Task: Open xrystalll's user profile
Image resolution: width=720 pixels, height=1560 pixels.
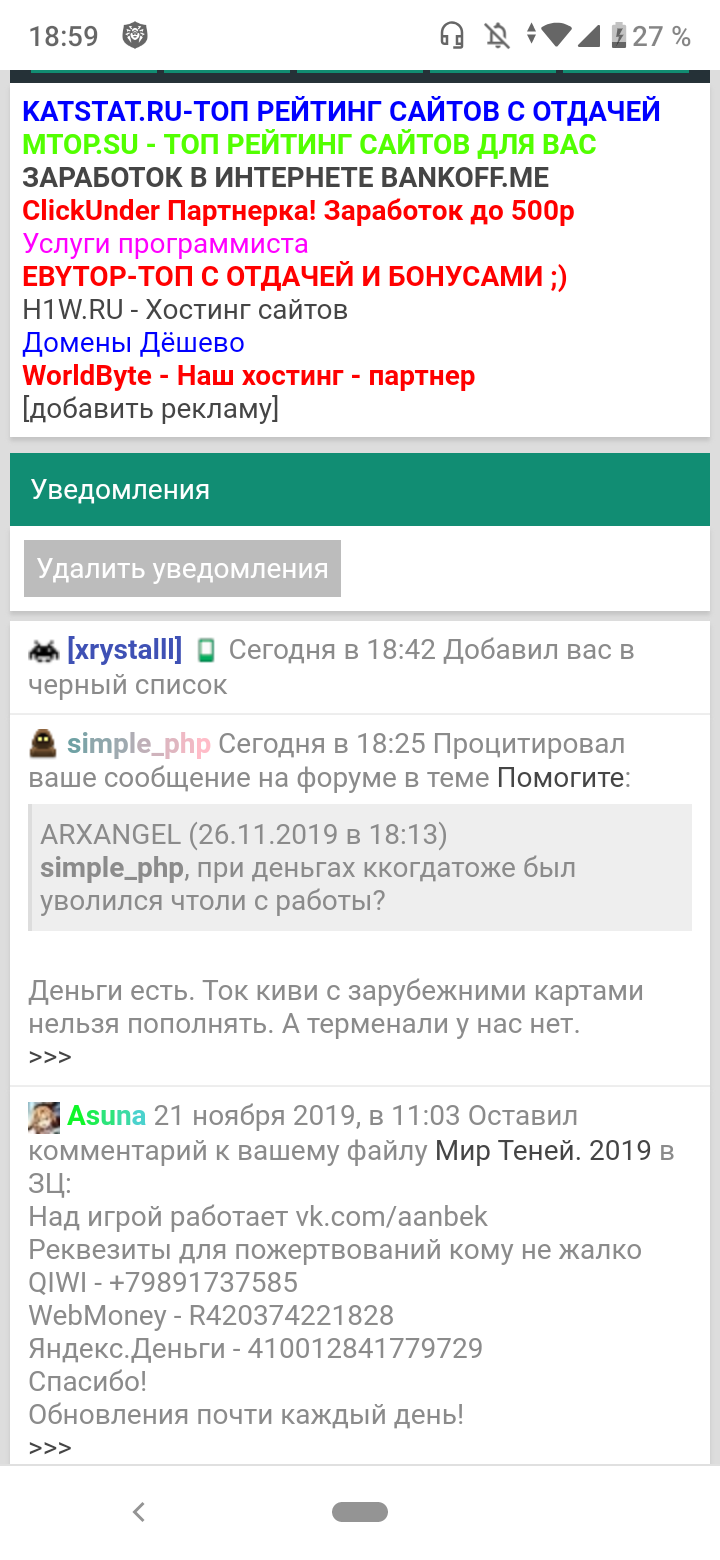Action: tap(124, 650)
